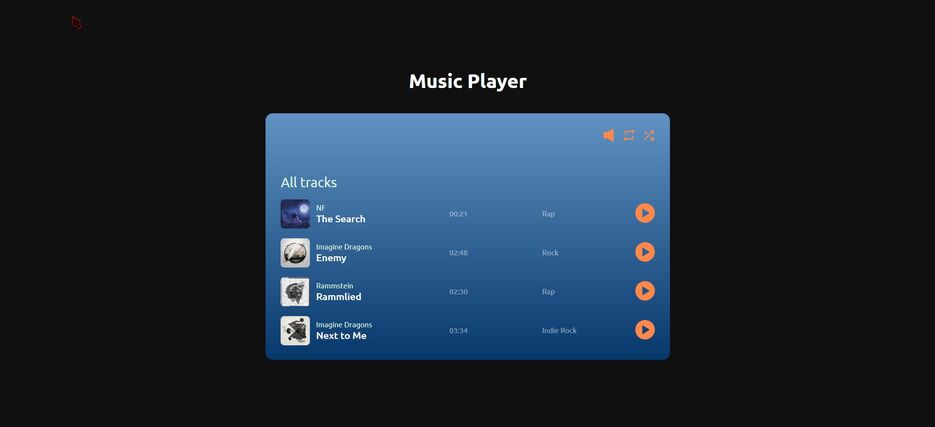Open The Search album cover
Screen dimensions: 935x427
pos(295,214)
